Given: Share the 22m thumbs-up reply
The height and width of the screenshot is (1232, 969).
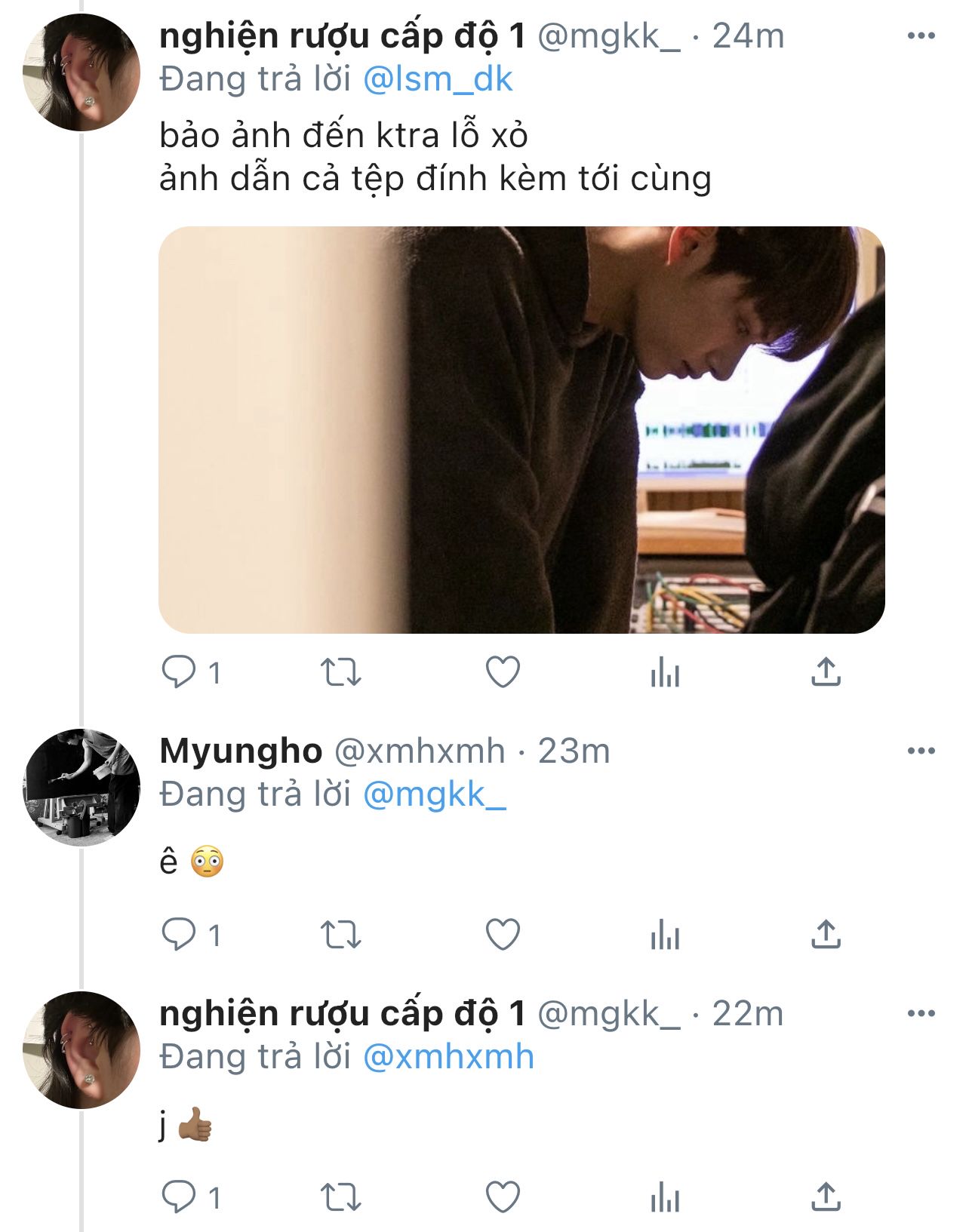Looking at the screenshot, I should tap(826, 1197).
